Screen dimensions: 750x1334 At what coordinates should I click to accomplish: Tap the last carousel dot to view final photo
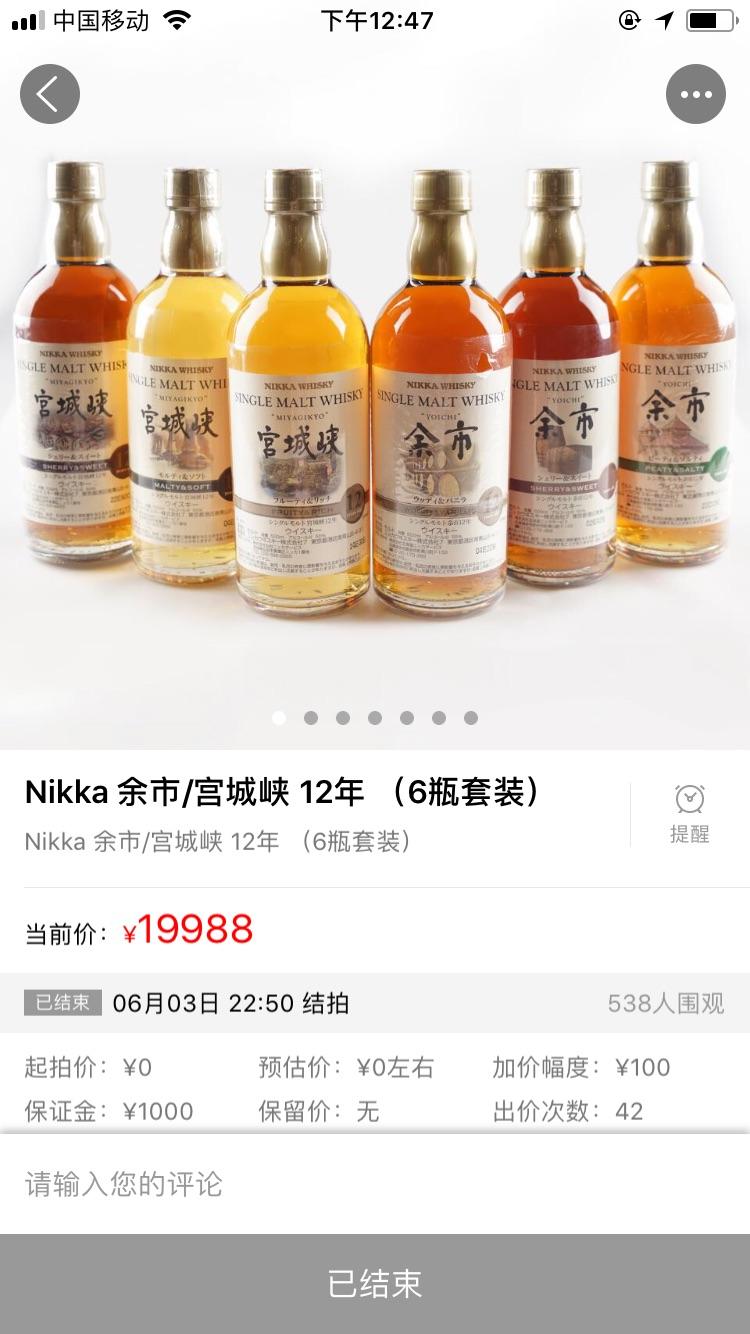(x=471, y=717)
